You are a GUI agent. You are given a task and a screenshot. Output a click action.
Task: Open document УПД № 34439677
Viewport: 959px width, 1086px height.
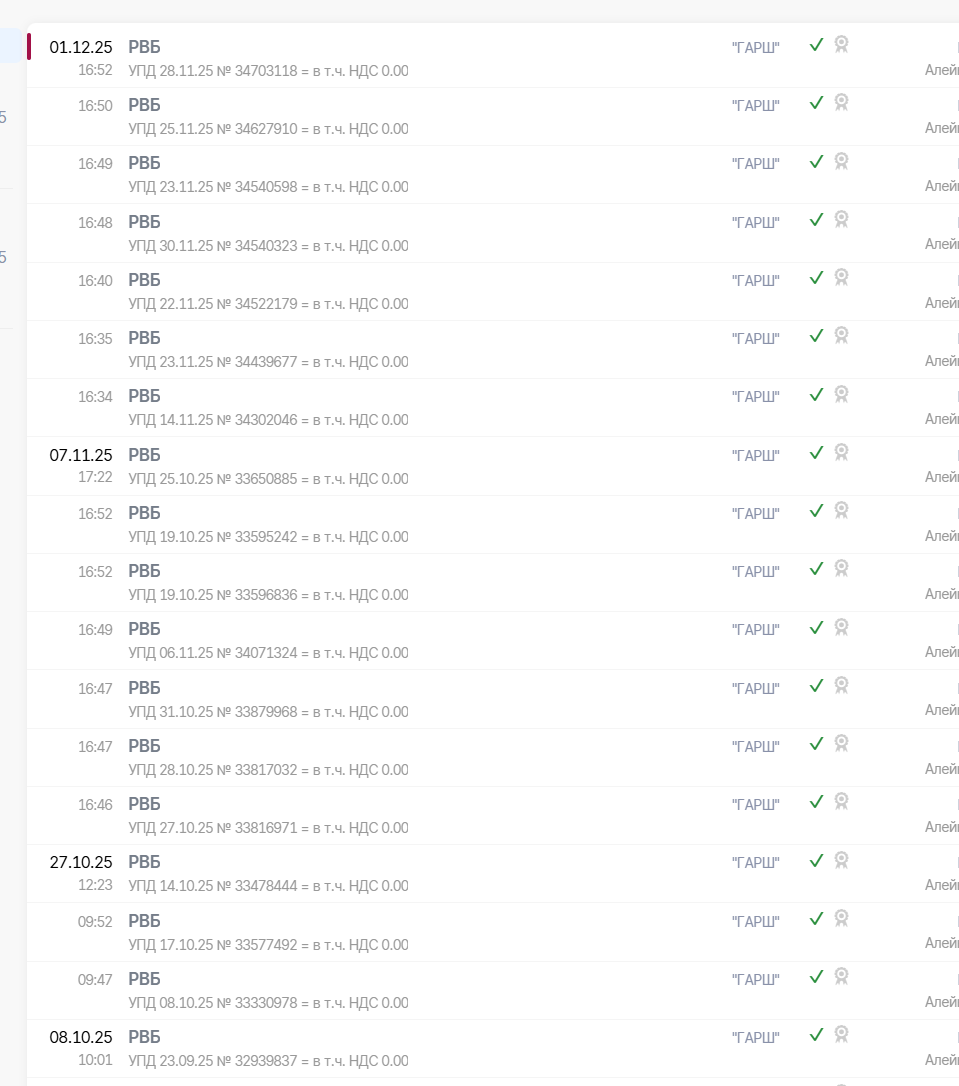coord(268,362)
